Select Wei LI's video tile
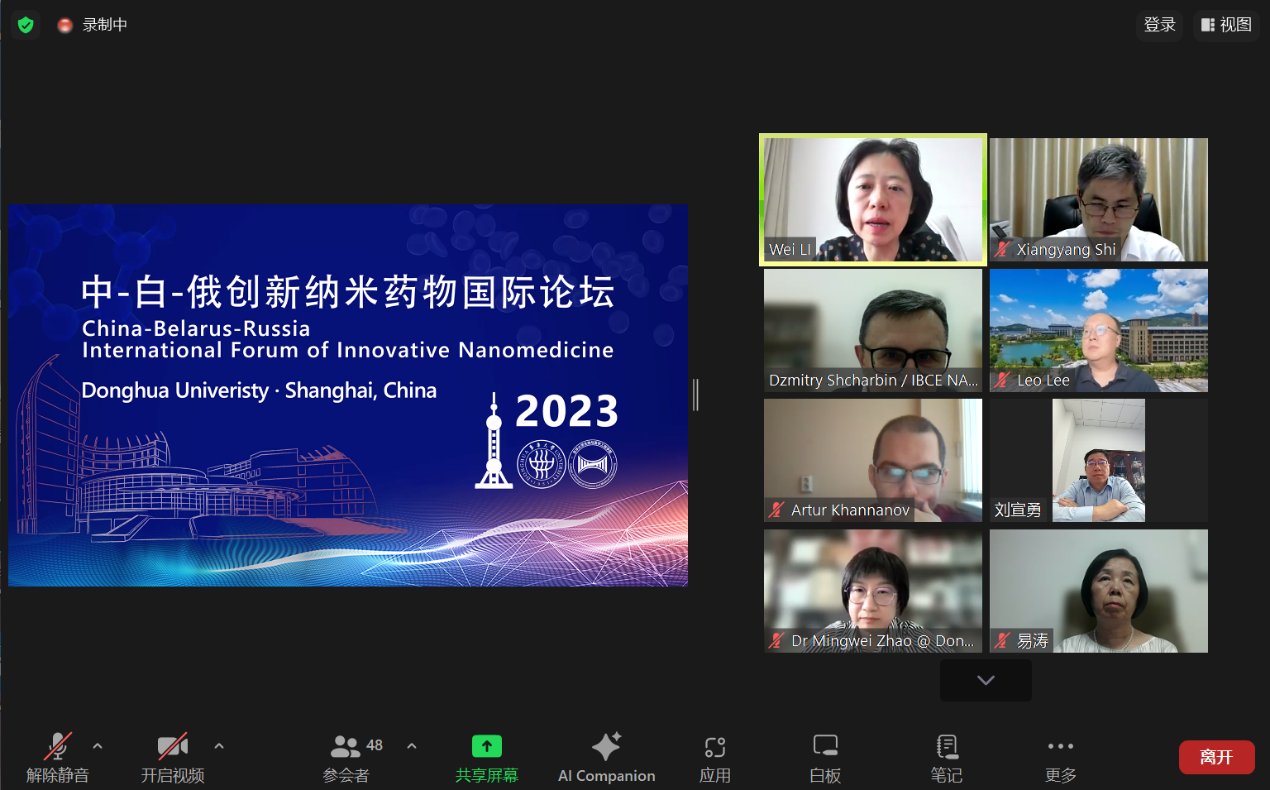This screenshot has width=1270, height=790. [x=872, y=199]
